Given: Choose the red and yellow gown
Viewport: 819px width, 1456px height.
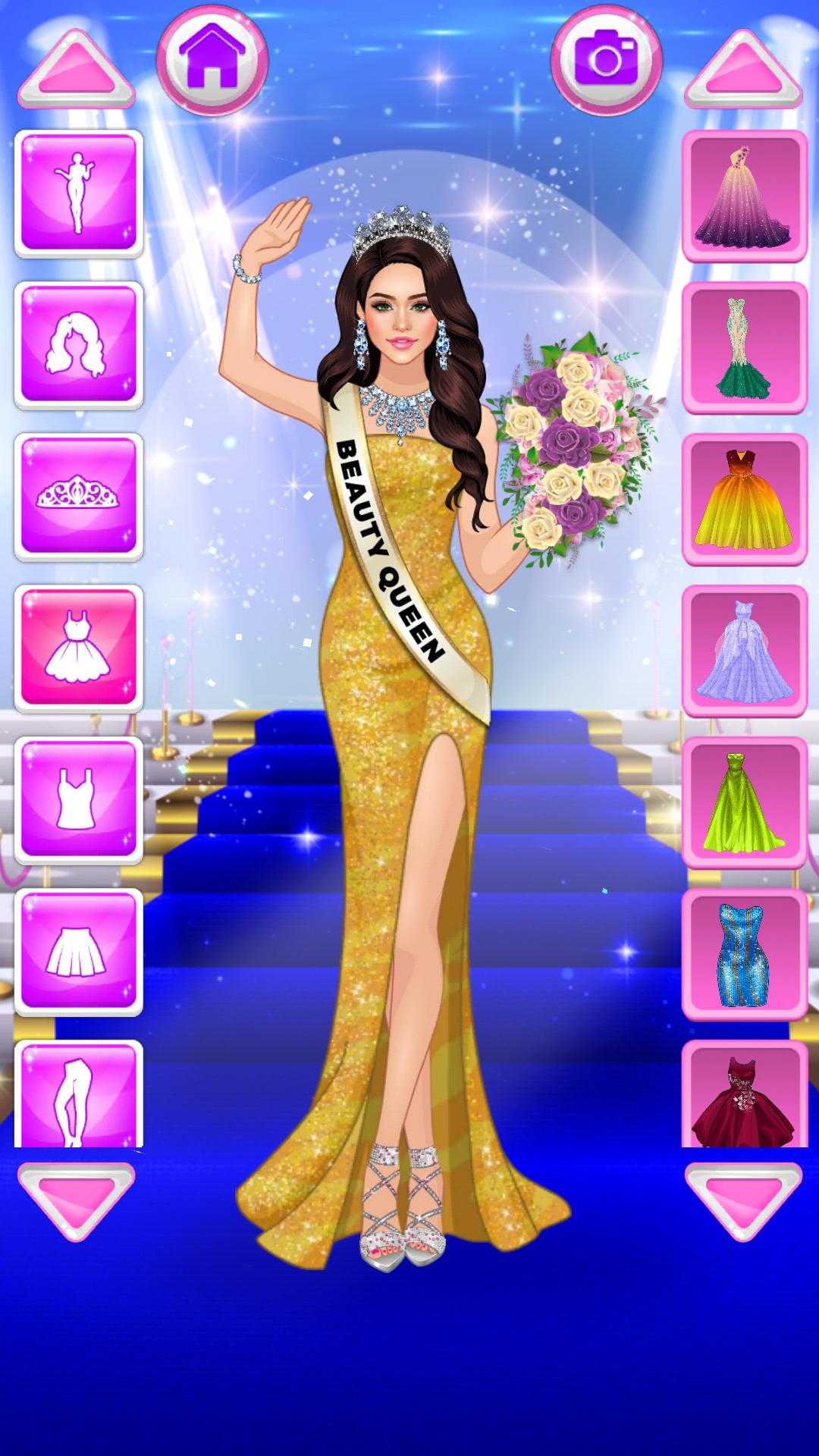Looking at the screenshot, I should 745,499.
